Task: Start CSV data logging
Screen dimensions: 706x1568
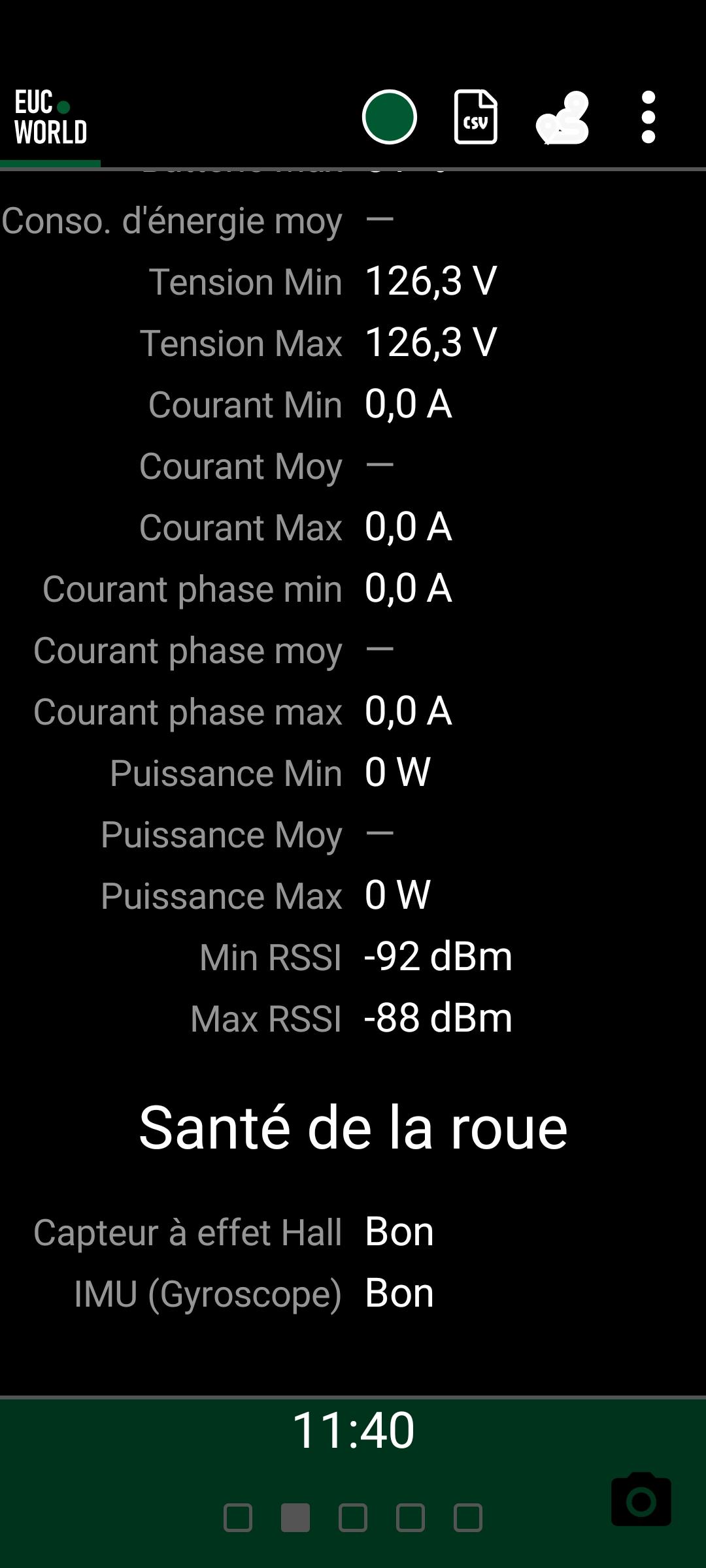Action: 475,117
